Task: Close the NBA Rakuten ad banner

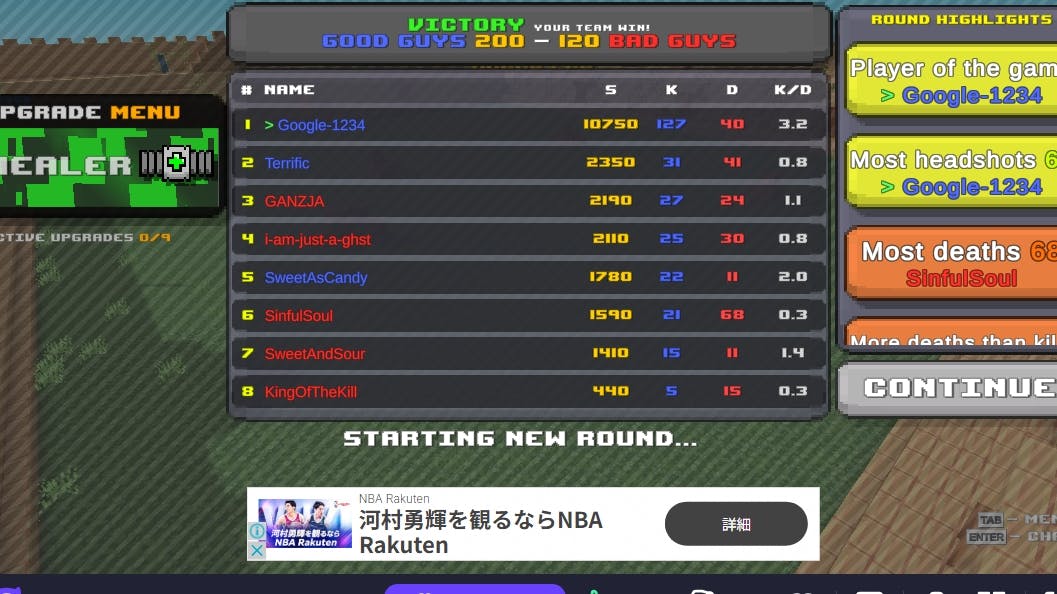Action: [x=257, y=549]
